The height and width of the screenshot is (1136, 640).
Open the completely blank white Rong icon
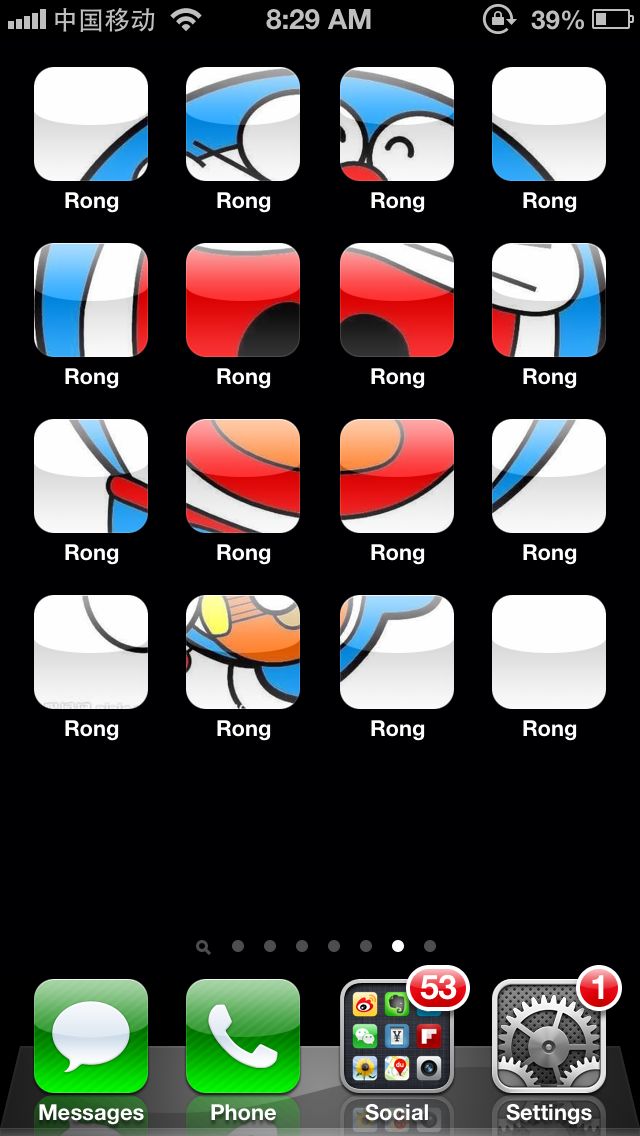tap(549, 652)
